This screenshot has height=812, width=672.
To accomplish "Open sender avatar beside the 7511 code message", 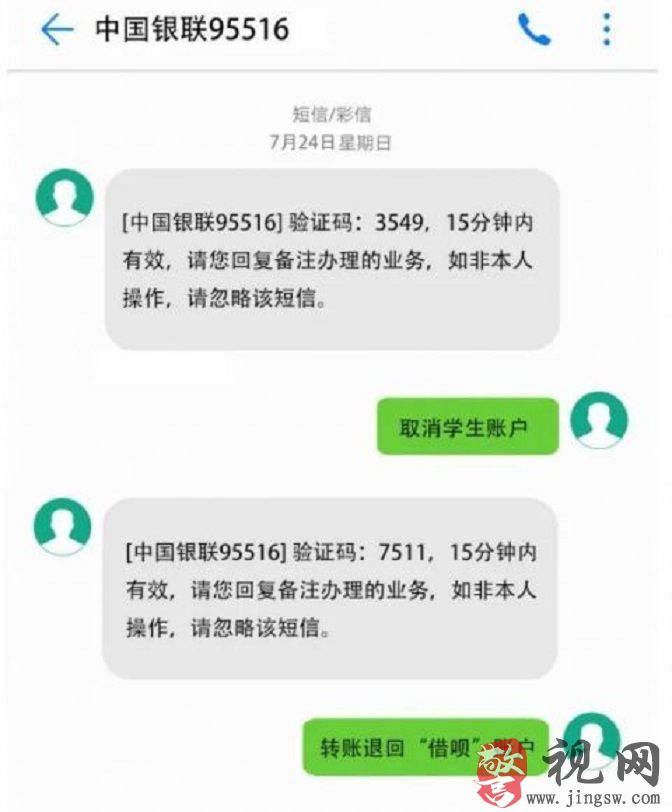I will [62, 527].
